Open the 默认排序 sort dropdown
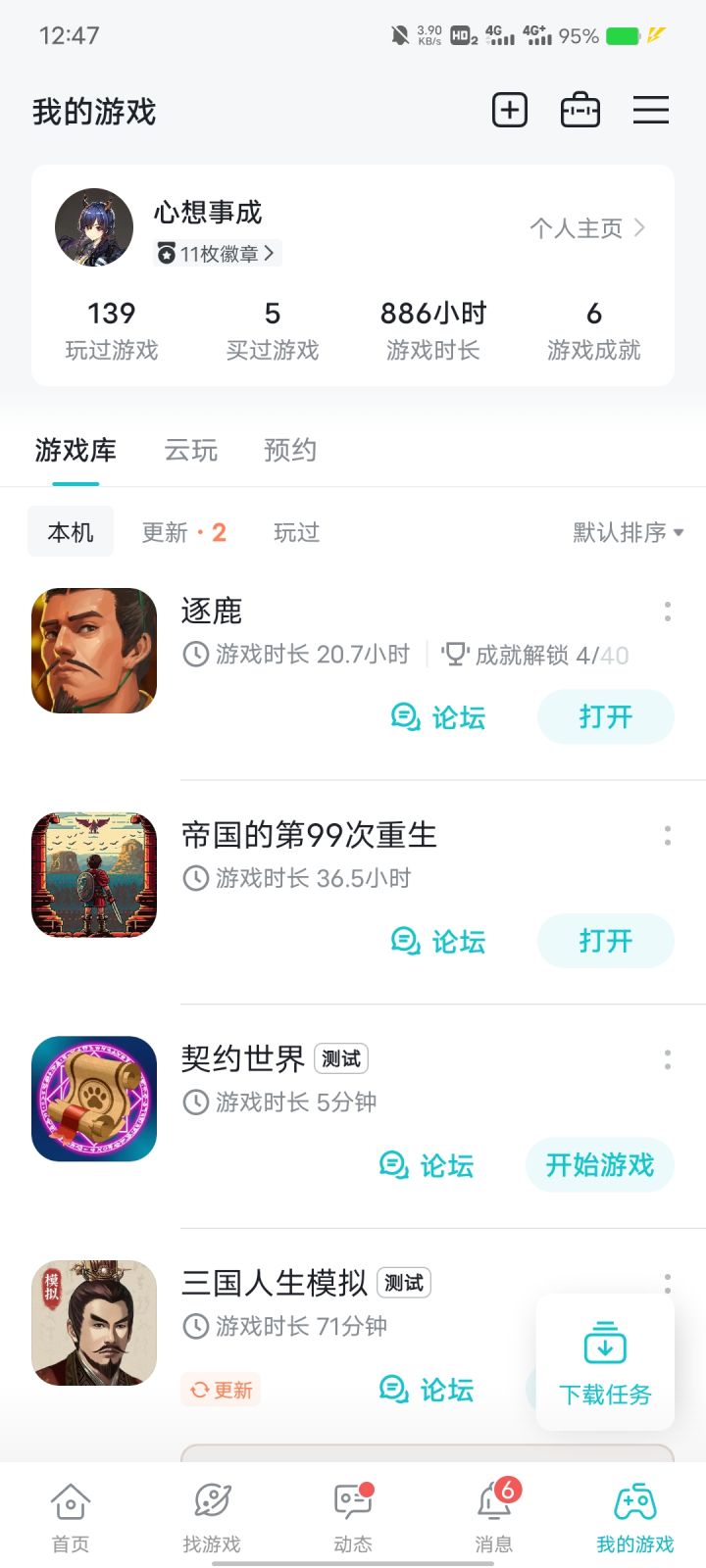Image resolution: width=706 pixels, height=1568 pixels. pos(626,532)
